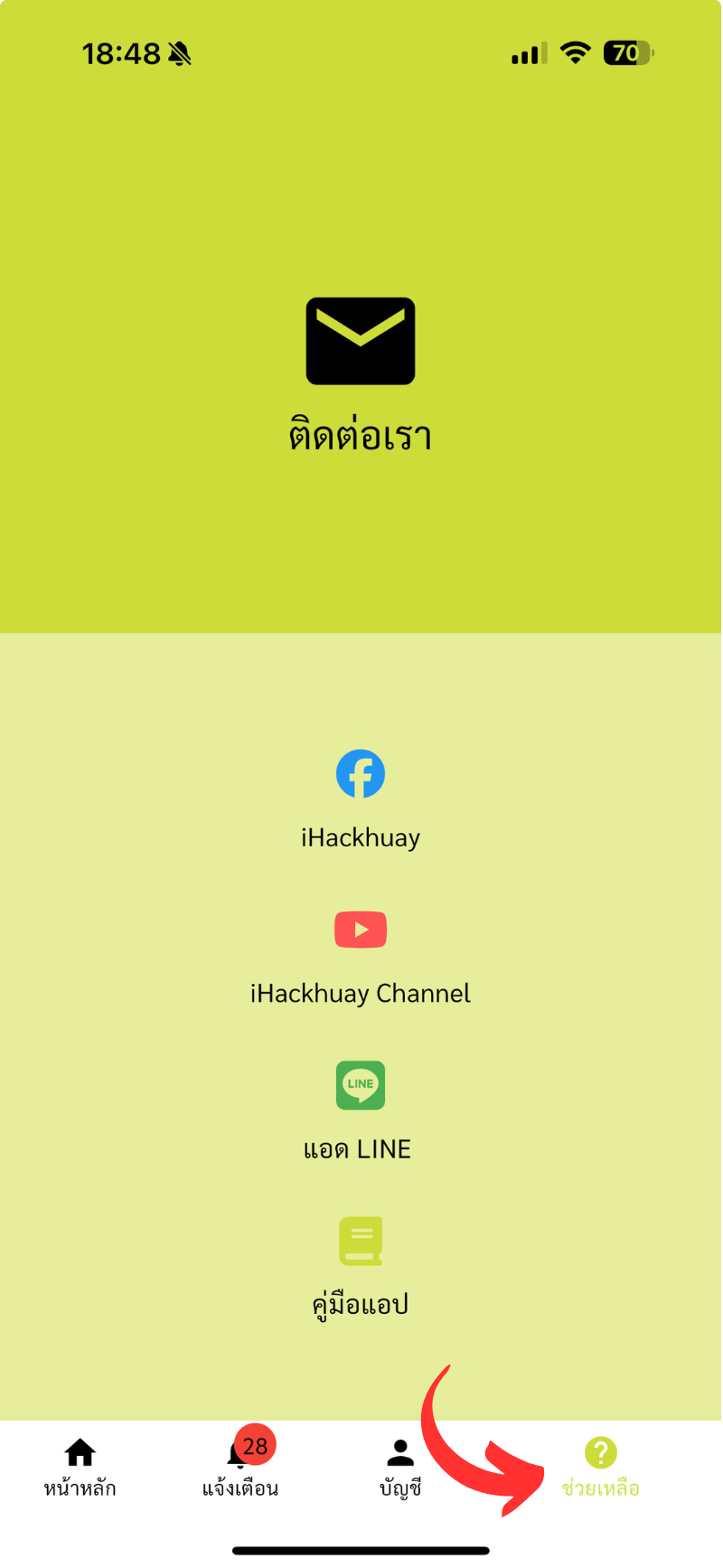Select the ช่วยเหลือ help tab
Viewport: 723px width, 1568px height.
click(600, 1467)
